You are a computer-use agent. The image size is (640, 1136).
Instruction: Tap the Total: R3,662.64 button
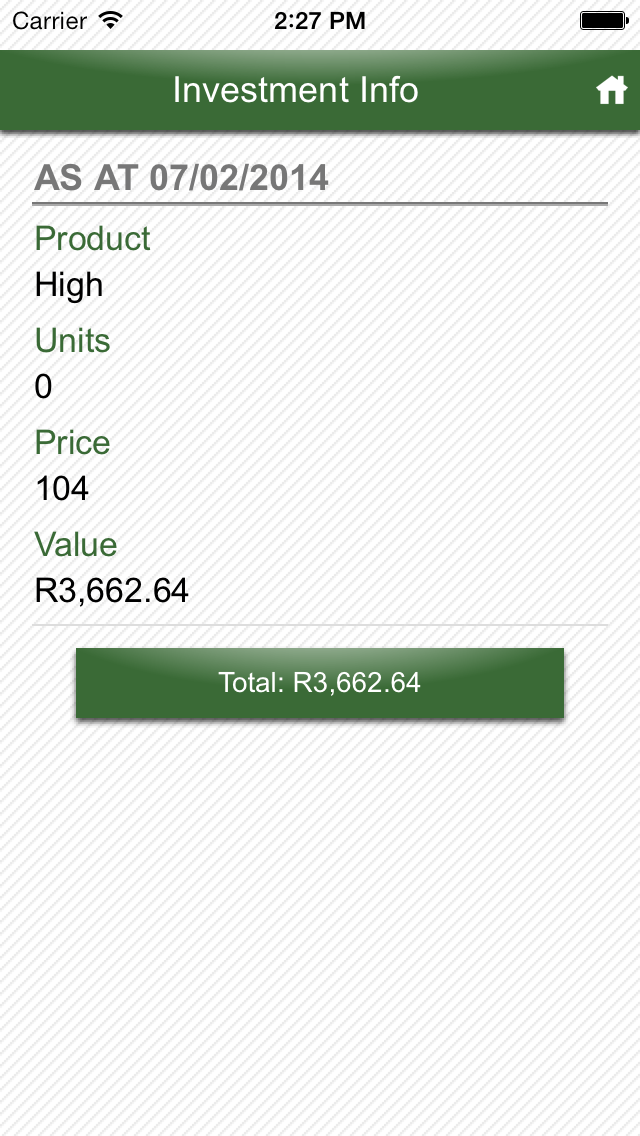[320, 682]
